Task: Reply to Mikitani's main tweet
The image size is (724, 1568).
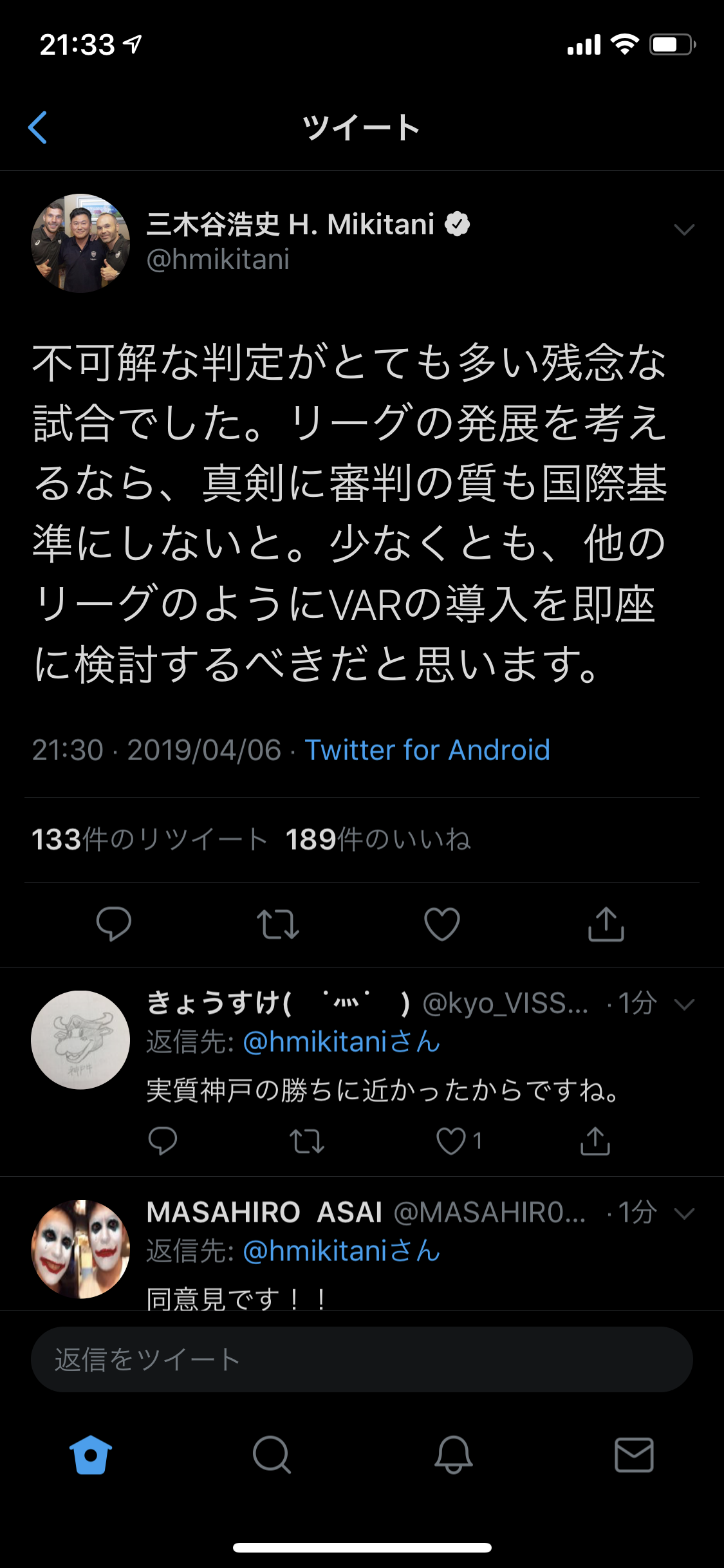Action: coord(114,924)
